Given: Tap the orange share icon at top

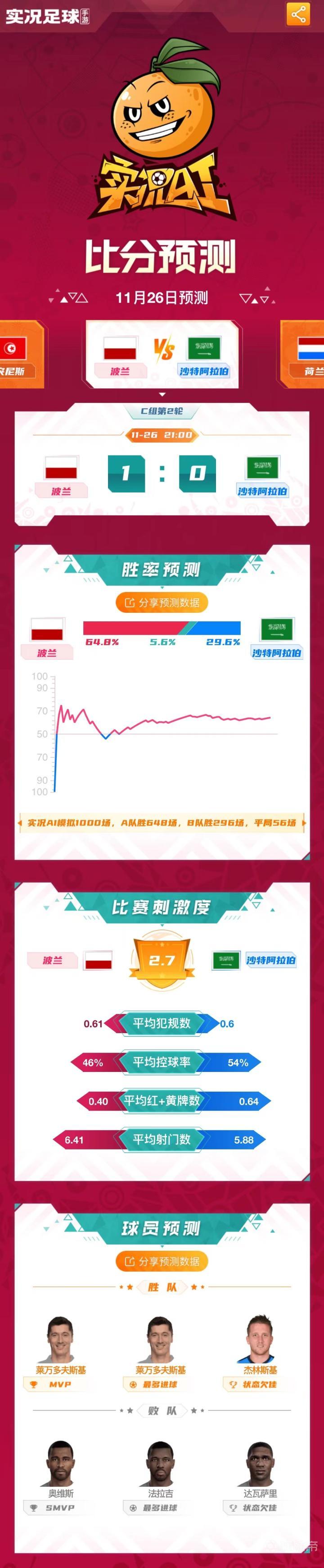Looking at the screenshot, I should point(298,14).
